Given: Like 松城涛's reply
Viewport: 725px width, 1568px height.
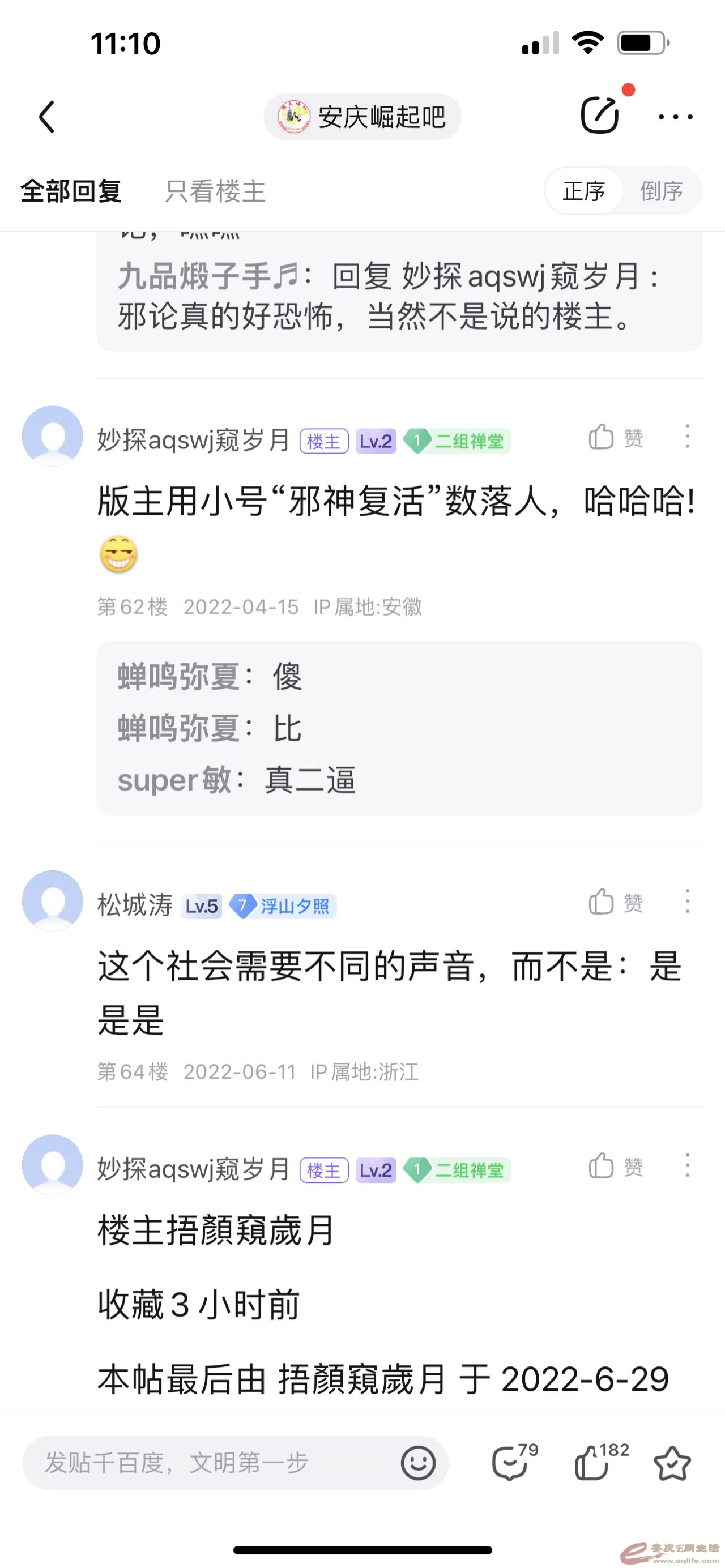Looking at the screenshot, I should [x=616, y=902].
